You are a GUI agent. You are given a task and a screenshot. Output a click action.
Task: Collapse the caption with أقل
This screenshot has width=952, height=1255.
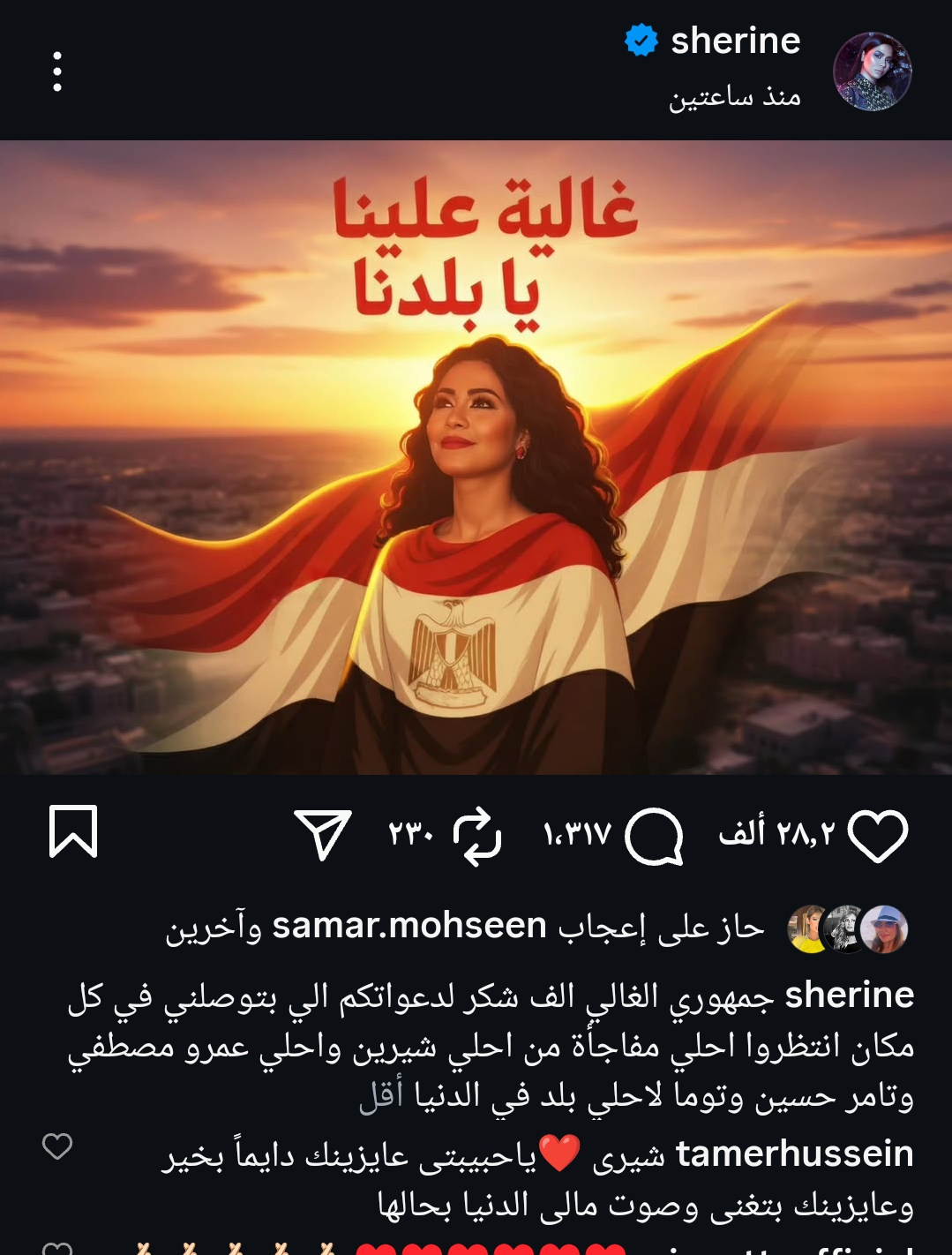pyautogui.click(x=380, y=1095)
